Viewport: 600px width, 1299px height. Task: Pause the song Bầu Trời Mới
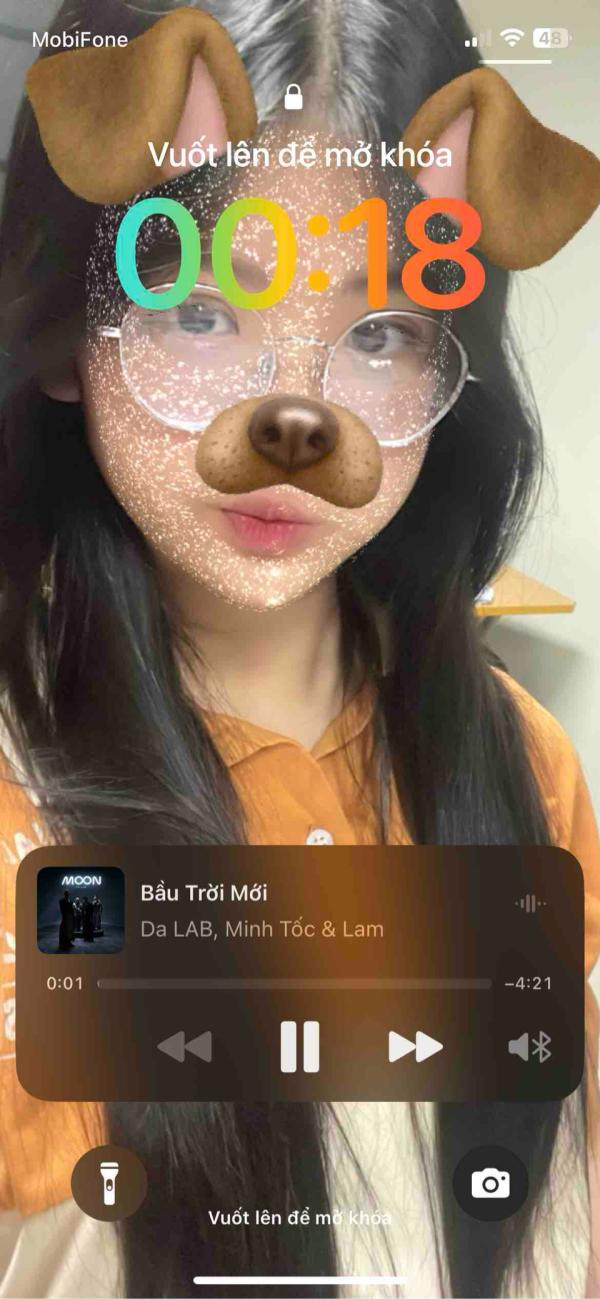(299, 1047)
